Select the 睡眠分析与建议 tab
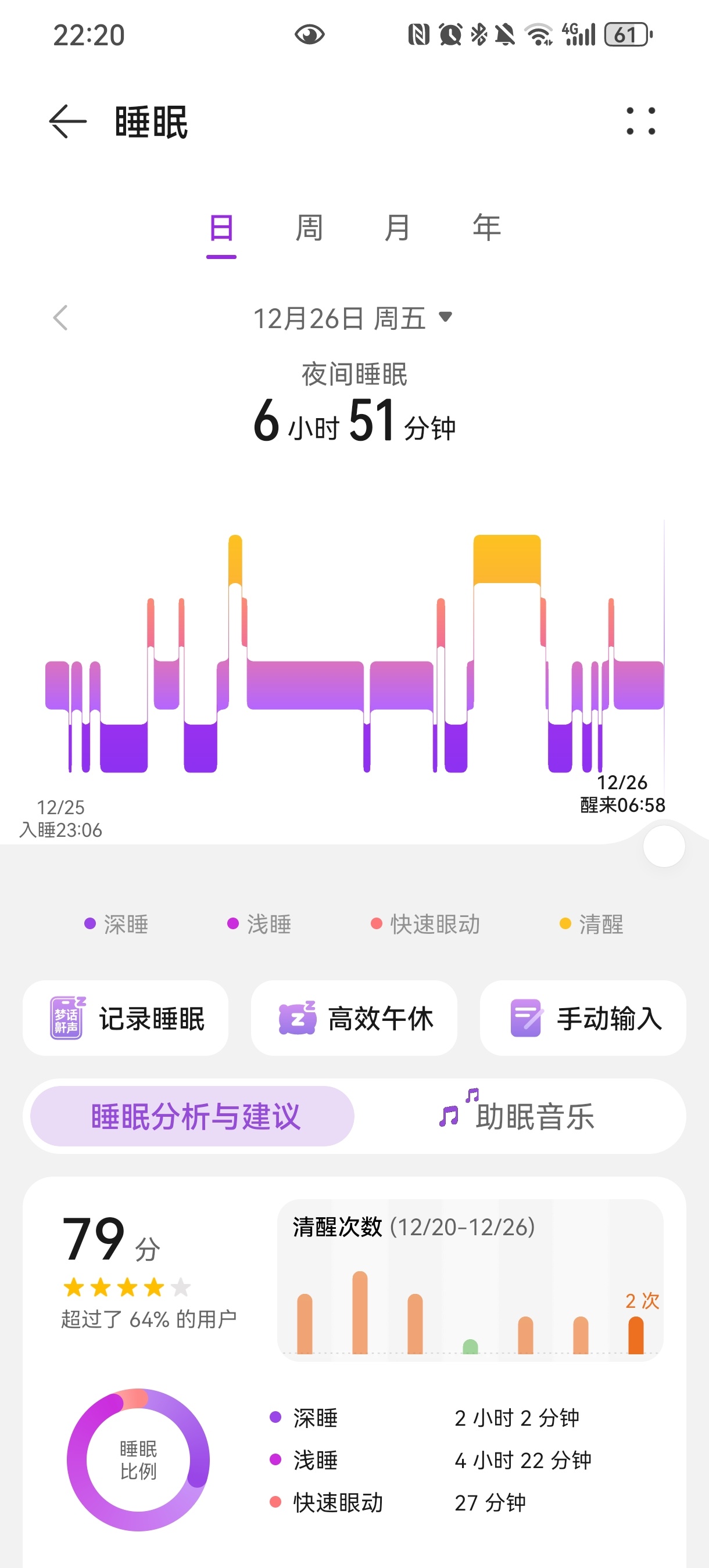709x1568 pixels. coord(193,1116)
